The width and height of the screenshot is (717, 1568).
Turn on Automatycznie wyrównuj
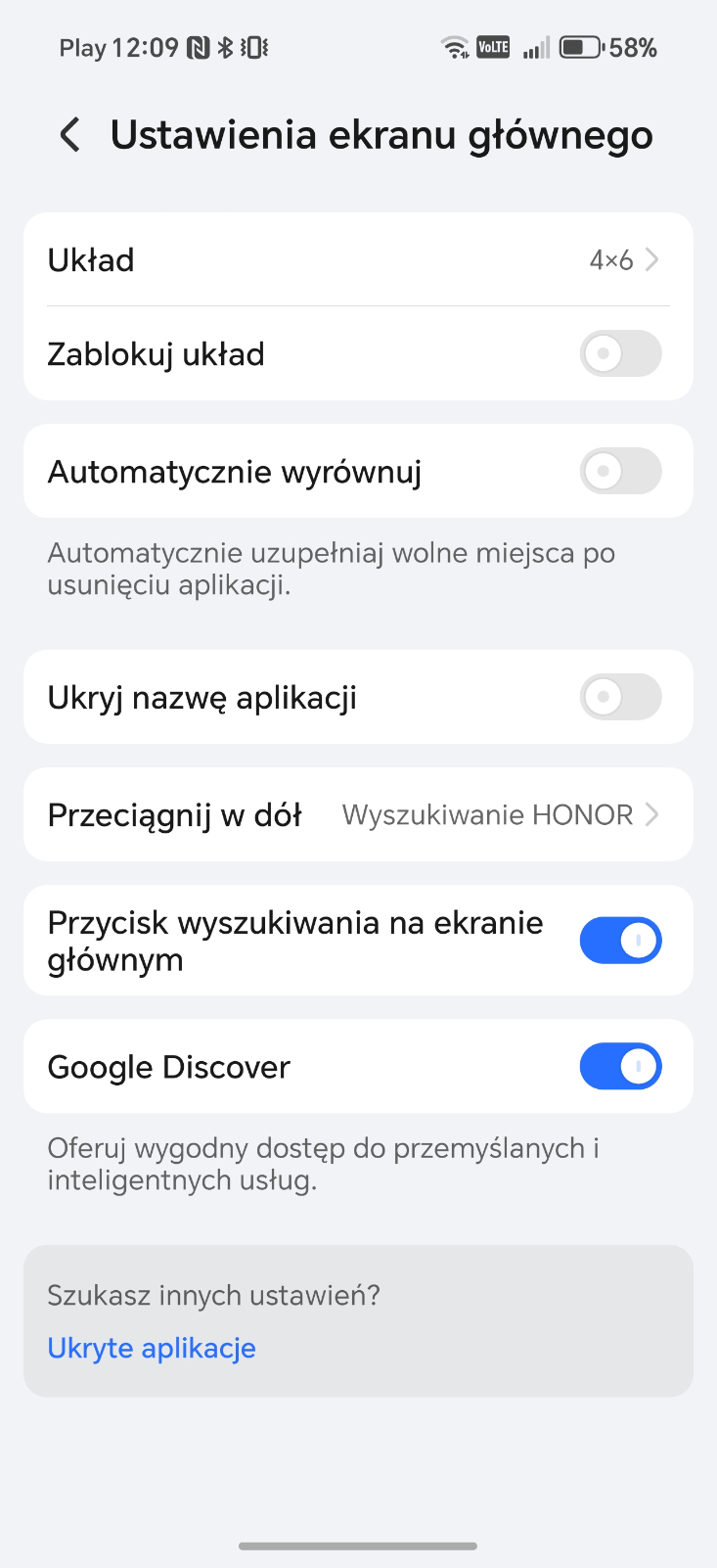[x=620, y=472]
